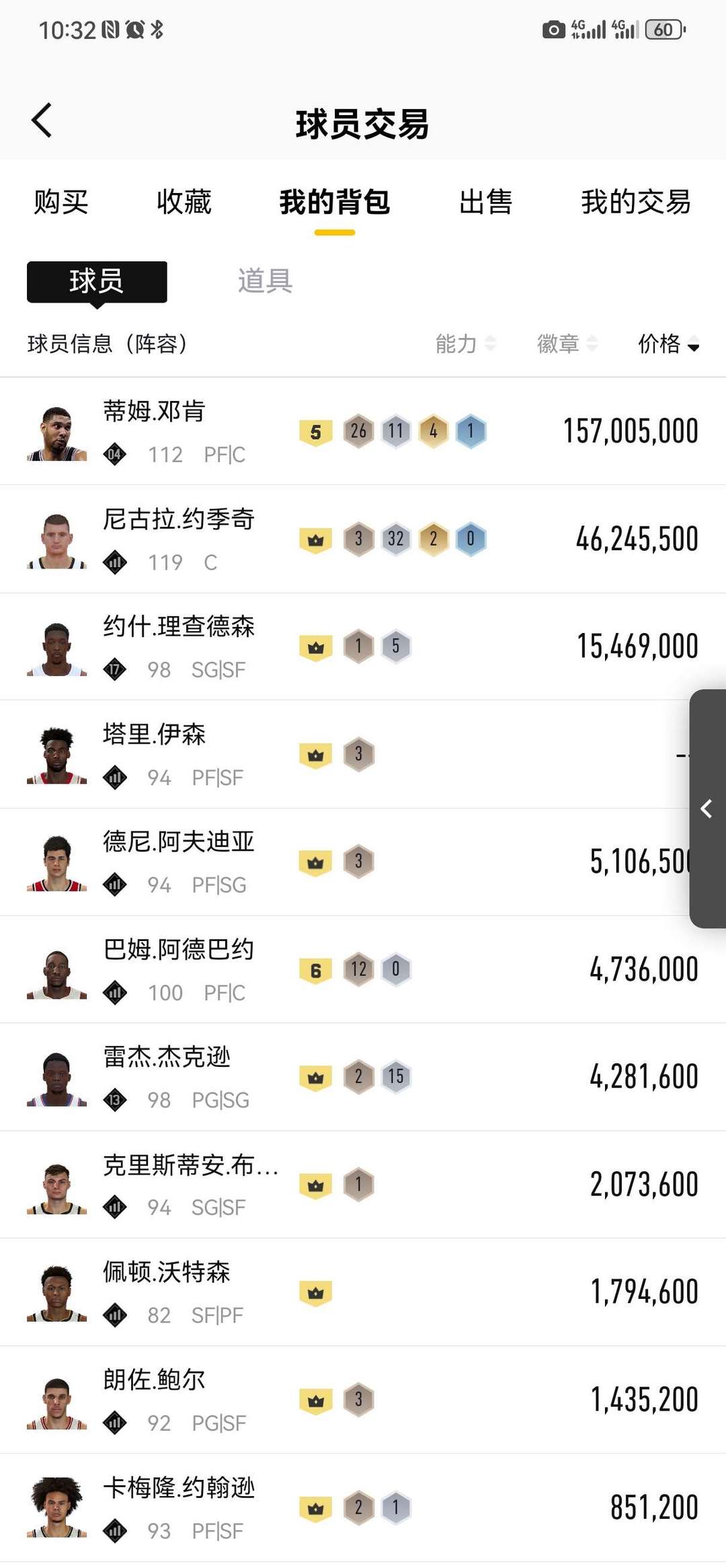Select the 道具 sub-tab
The width and height of the screenshot is (726, 1568).
point(265,281)
